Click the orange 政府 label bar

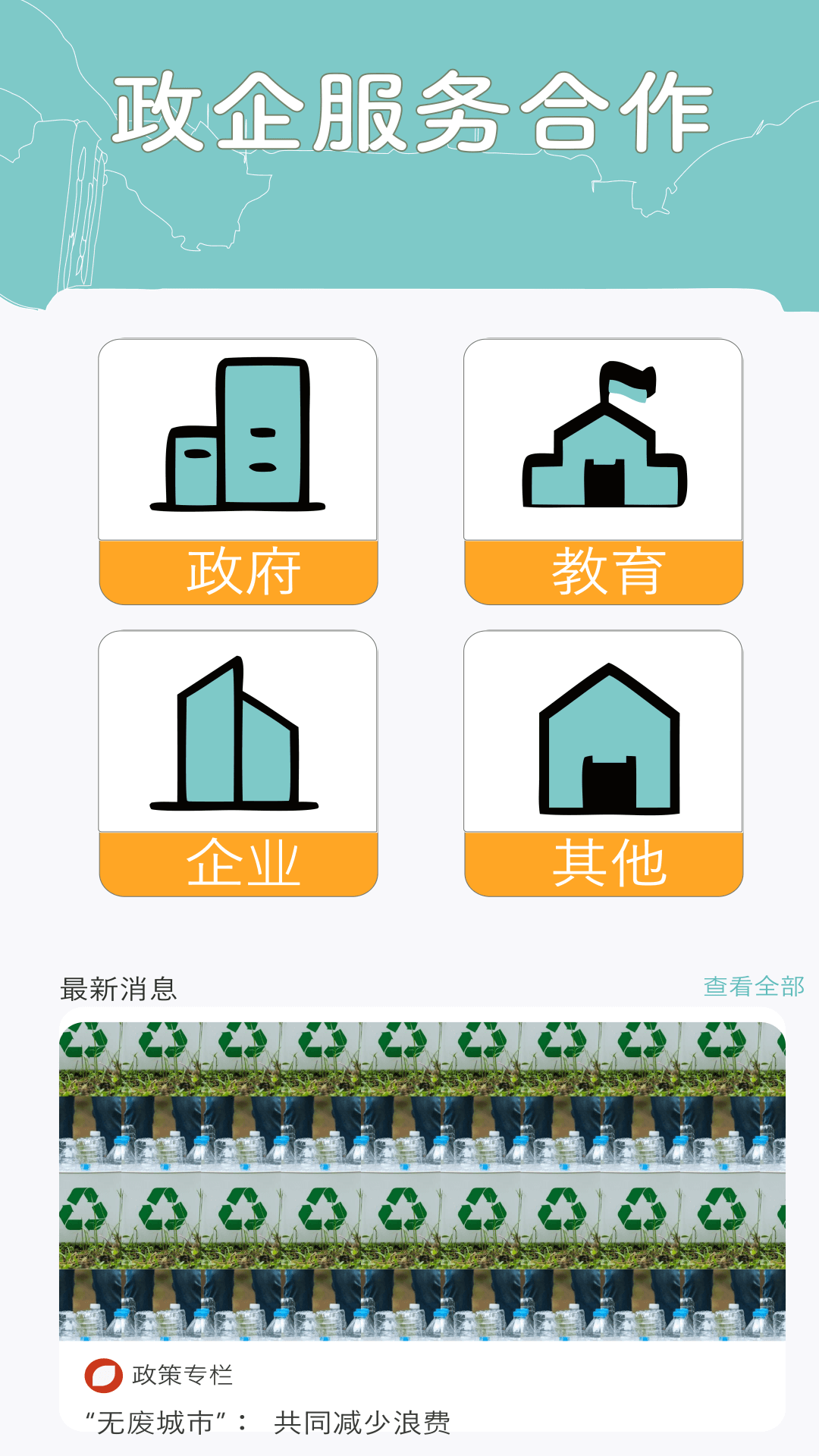[239, 570]
